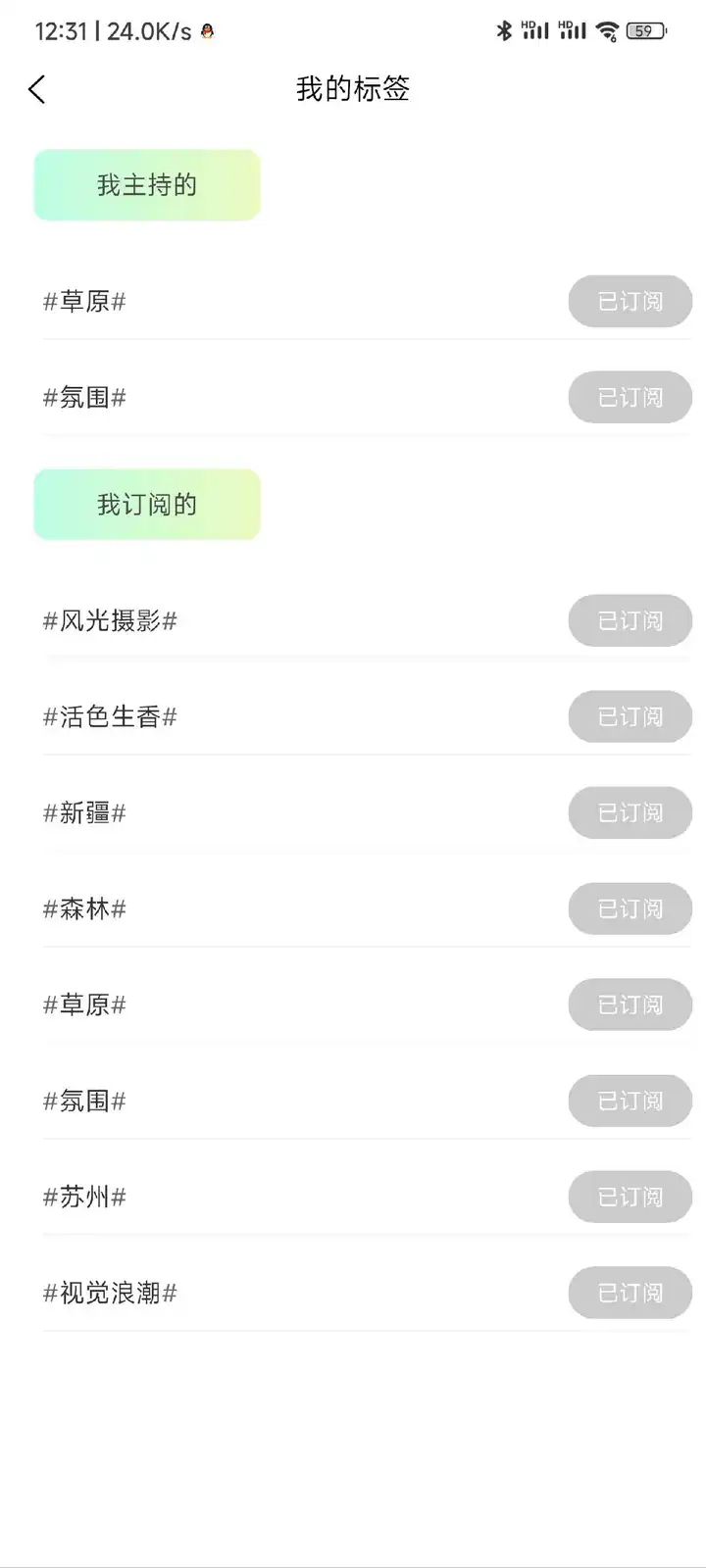The width and height of the screenshot is (706, 1568).
Task: Cancel subscription to #新疆#
Action: [x=630, y=812]
